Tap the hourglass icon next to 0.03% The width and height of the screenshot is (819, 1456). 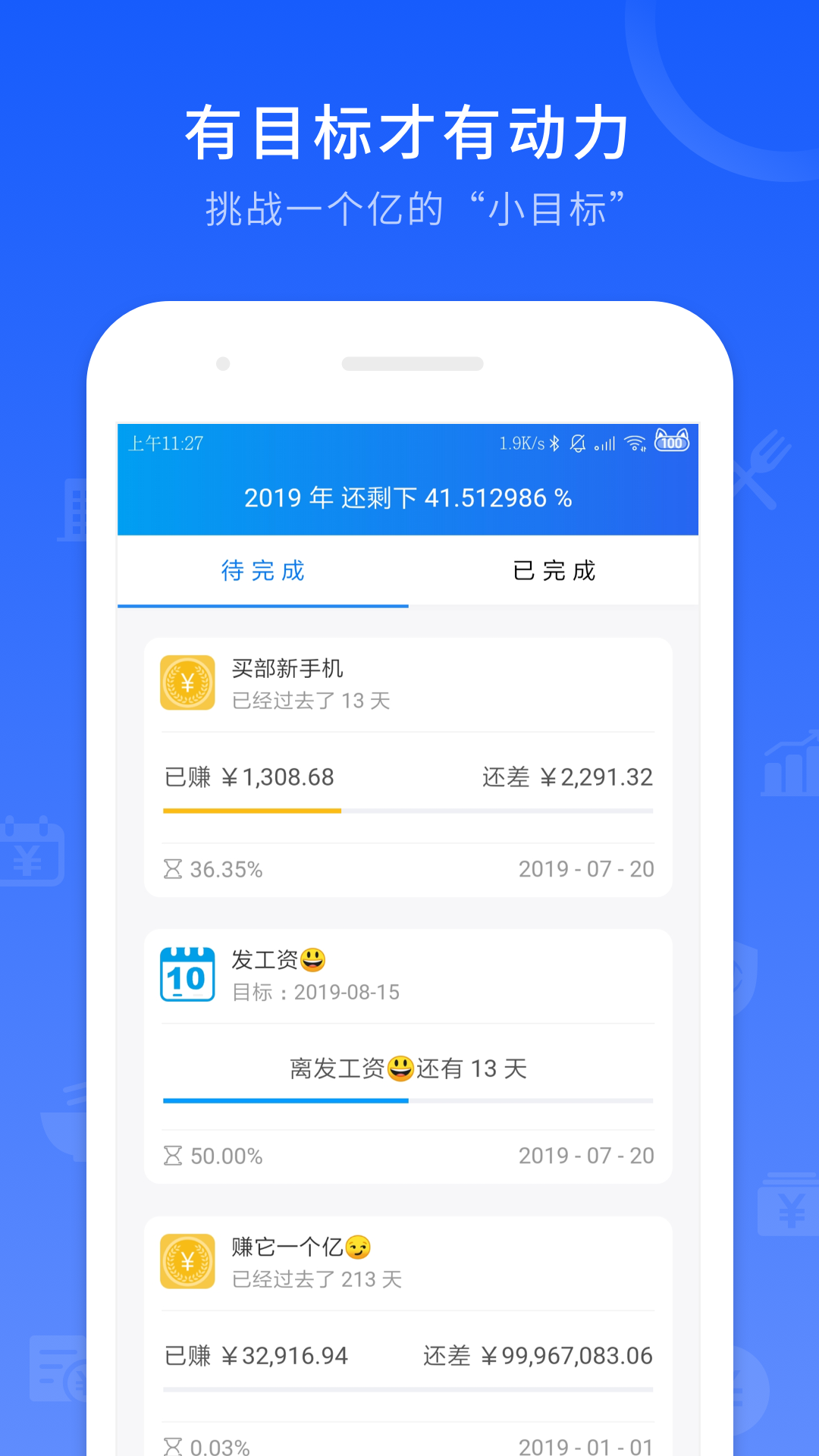pyautogui.click(x=174, y=1445)
